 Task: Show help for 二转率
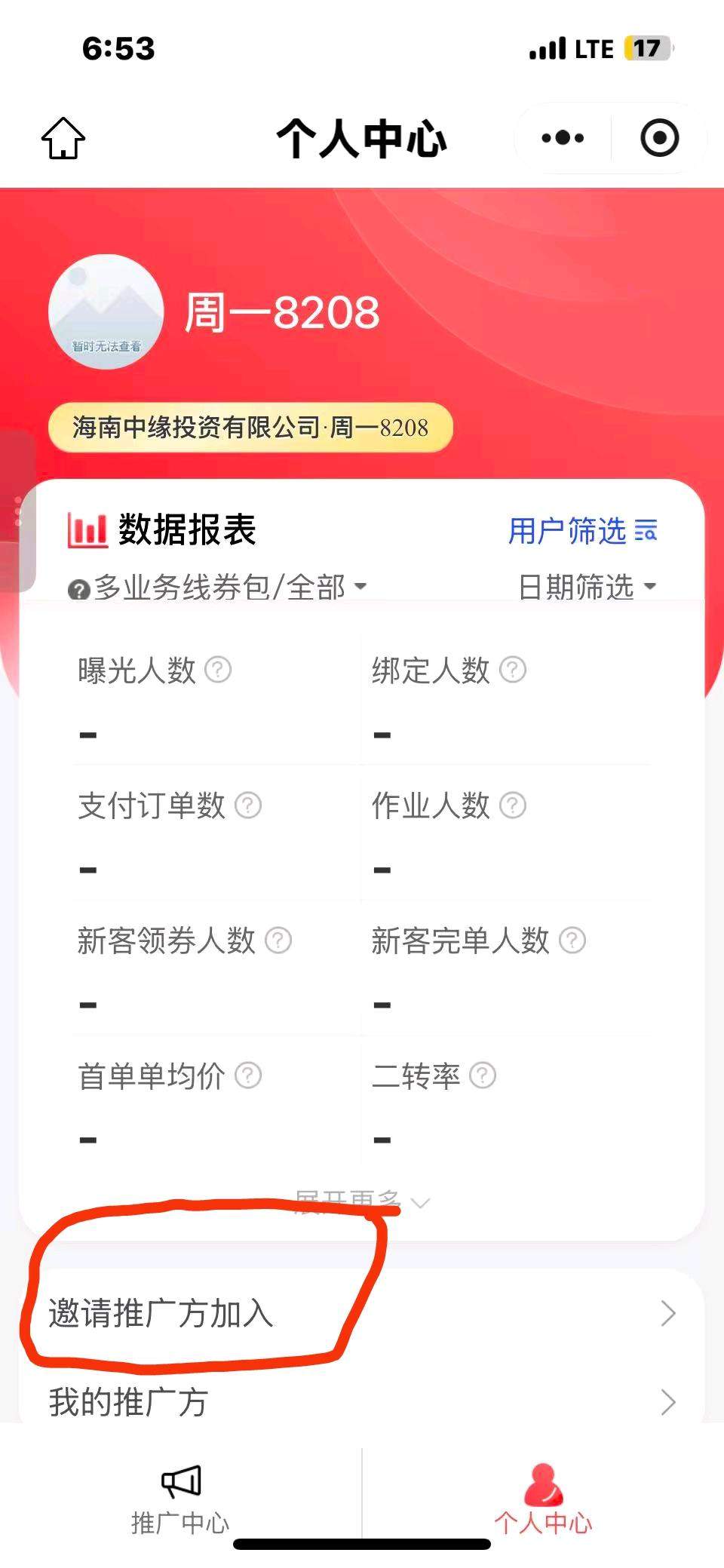tap(483, 1075)
